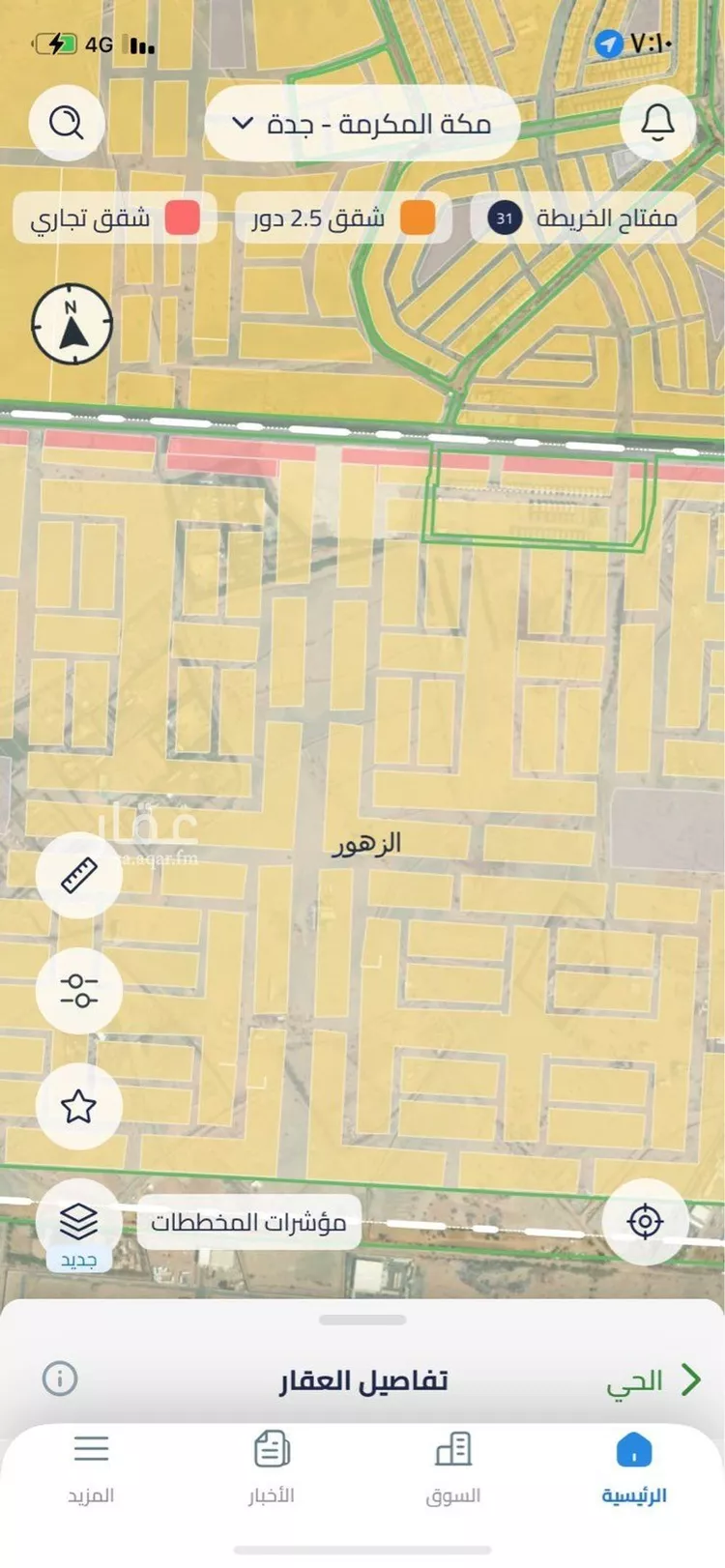Tap the info circle near تفاصيل العقار
This screenshot has height=1568, width=725.
62,1380
